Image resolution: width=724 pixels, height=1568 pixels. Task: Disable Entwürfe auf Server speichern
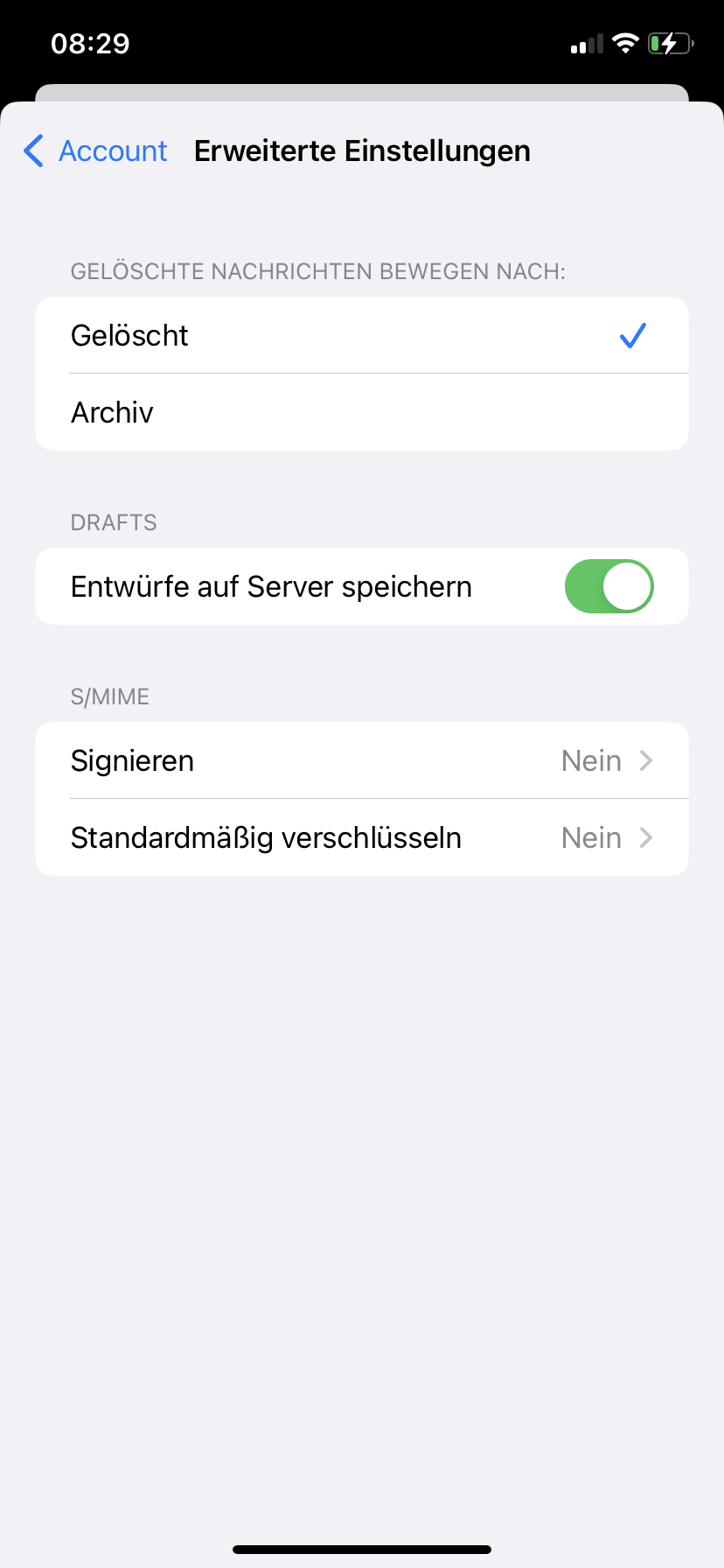[x=609, y=586]
